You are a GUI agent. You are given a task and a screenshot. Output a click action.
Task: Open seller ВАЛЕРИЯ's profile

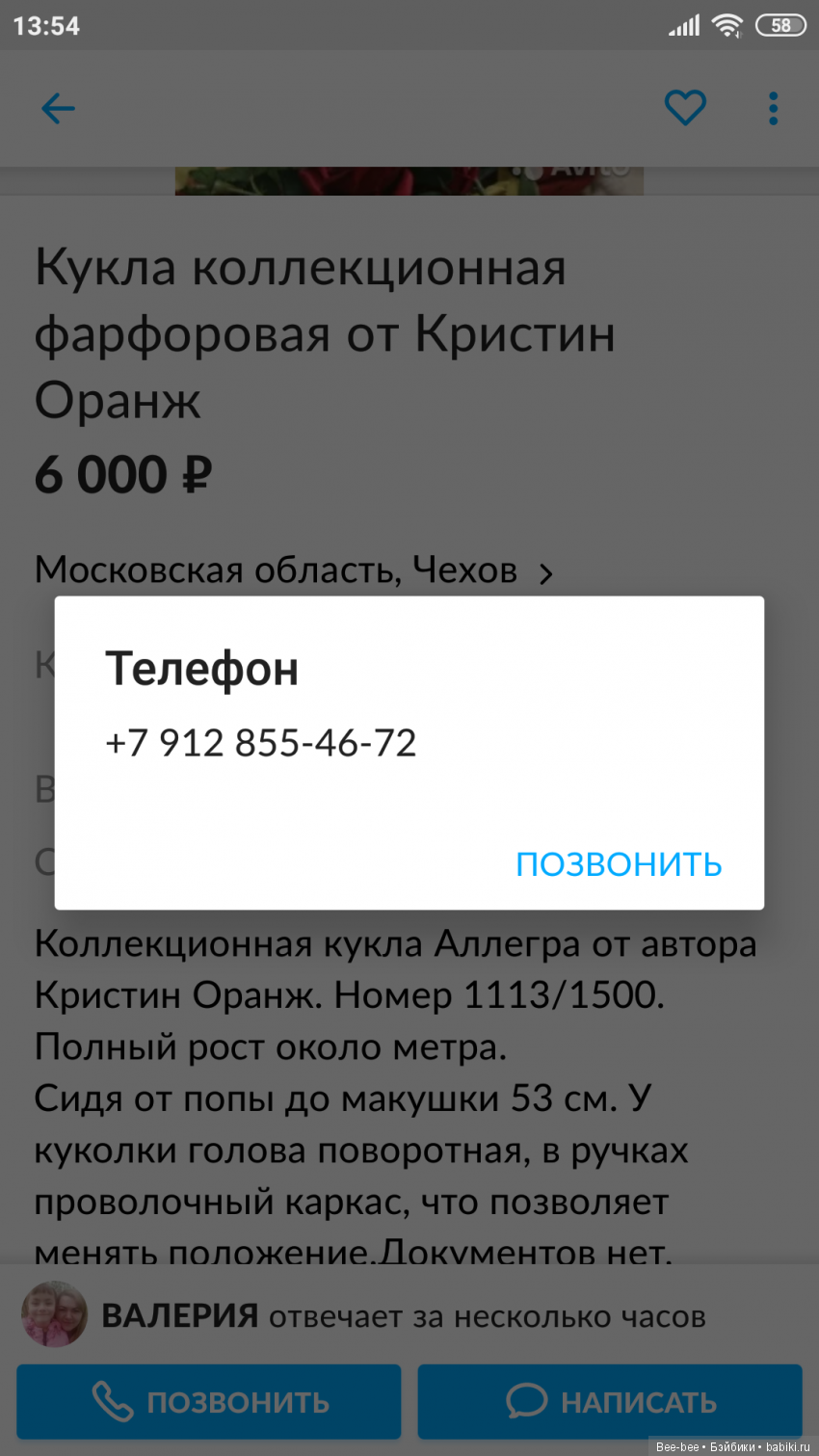point(179,1315)
